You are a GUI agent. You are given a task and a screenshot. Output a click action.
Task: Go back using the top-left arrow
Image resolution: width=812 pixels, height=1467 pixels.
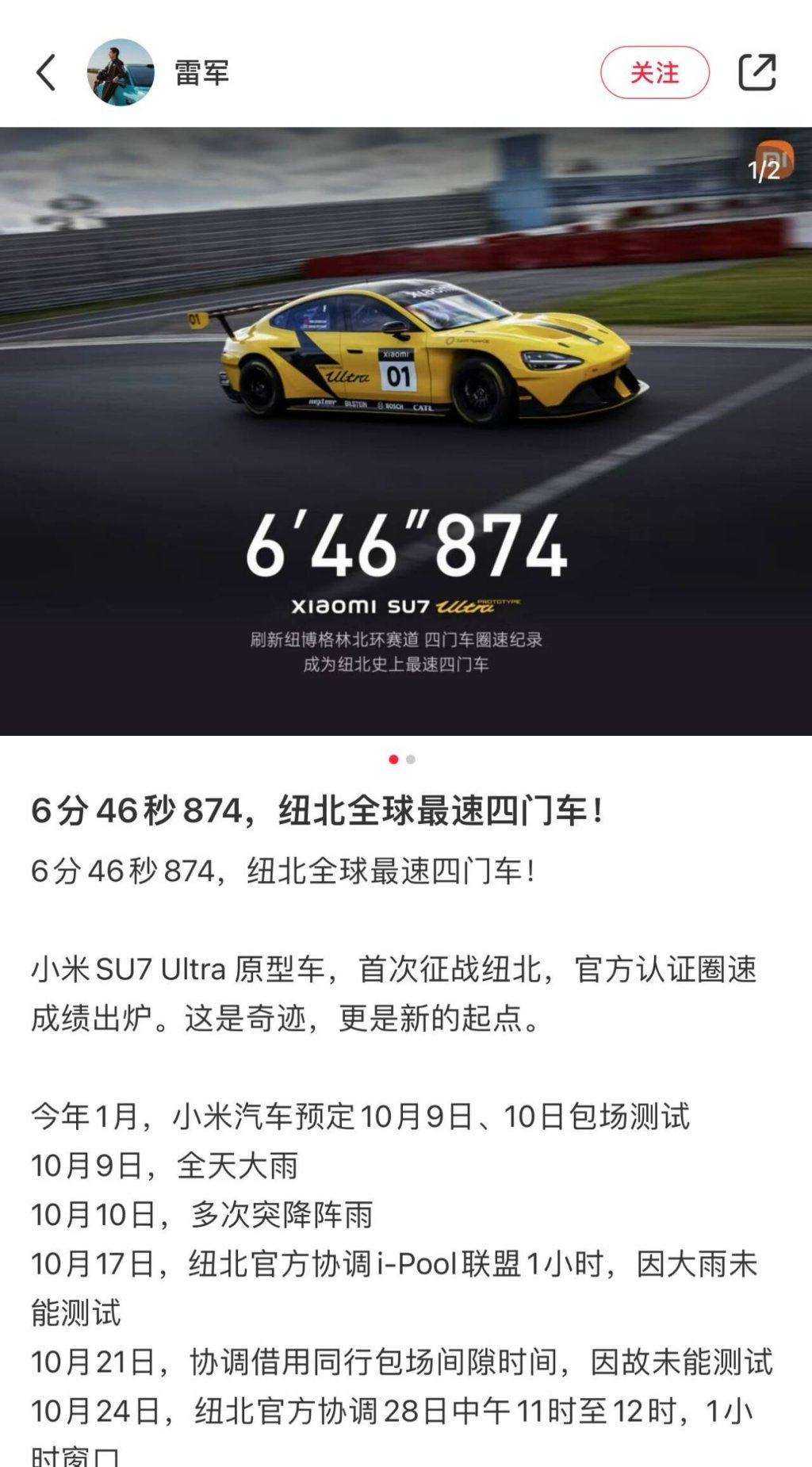[x=46, y=72]
